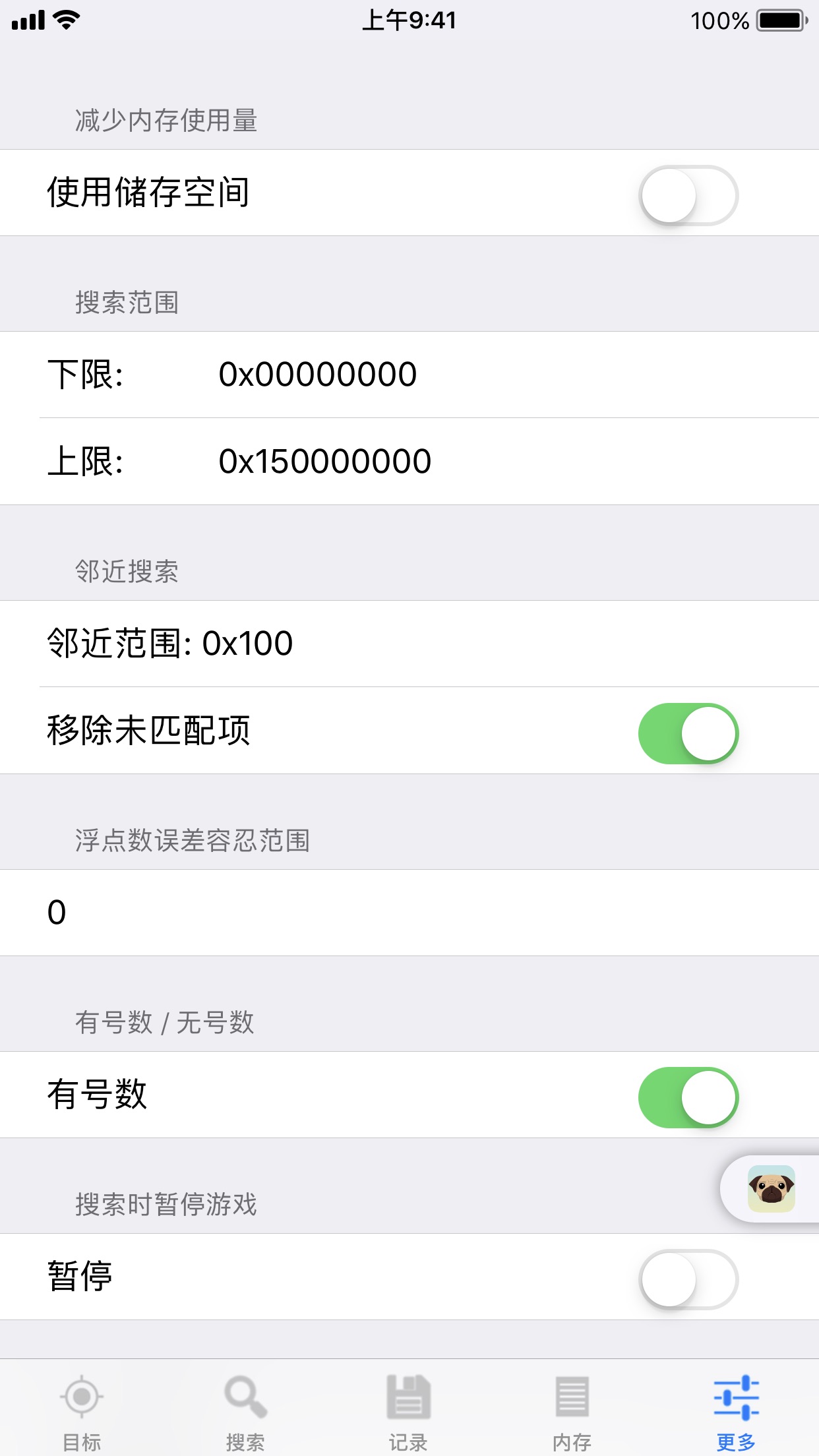Tap the floating pug icon
This screenshot has width=819, height=1456.
click(771, 1189)
